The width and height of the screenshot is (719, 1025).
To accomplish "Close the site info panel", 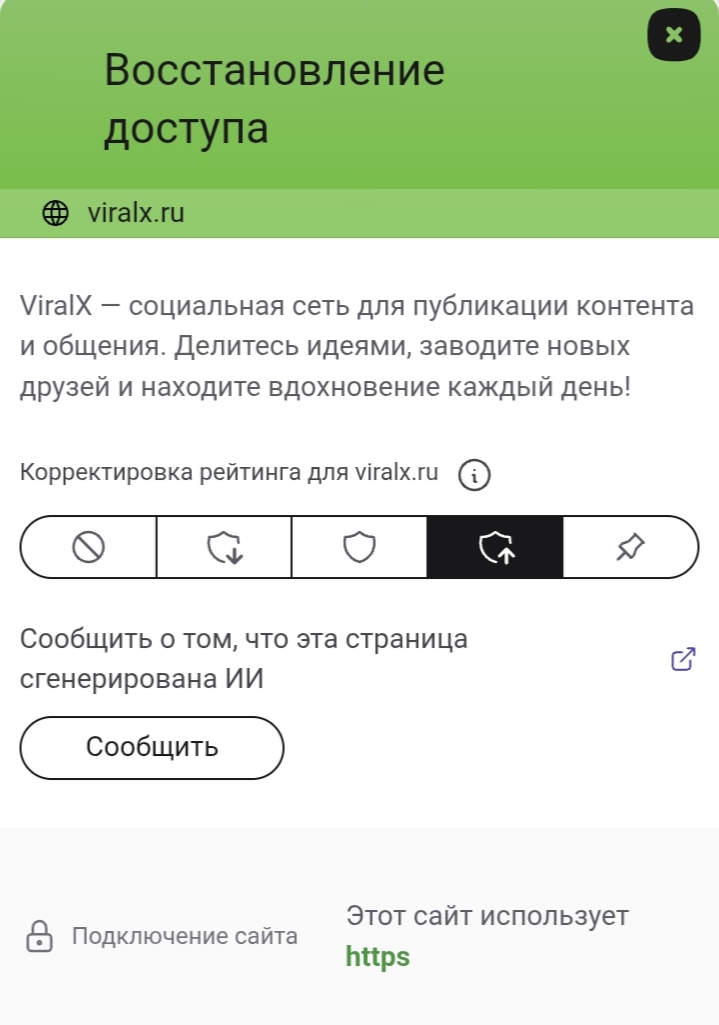I will [x=674, y=35].
